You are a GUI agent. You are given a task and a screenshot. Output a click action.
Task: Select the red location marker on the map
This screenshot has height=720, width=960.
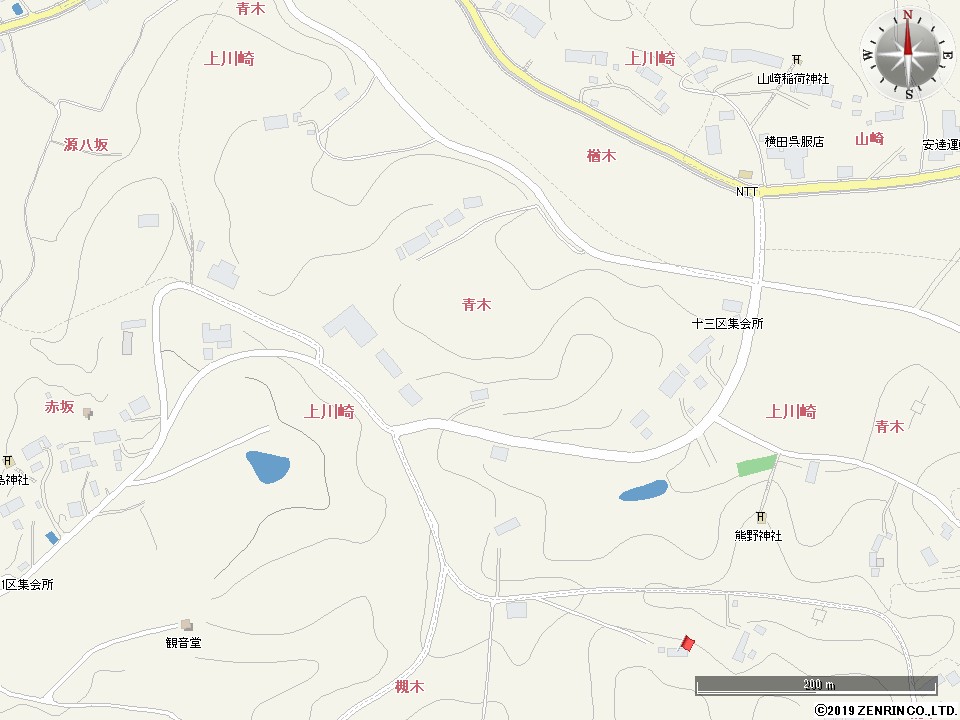687,643
